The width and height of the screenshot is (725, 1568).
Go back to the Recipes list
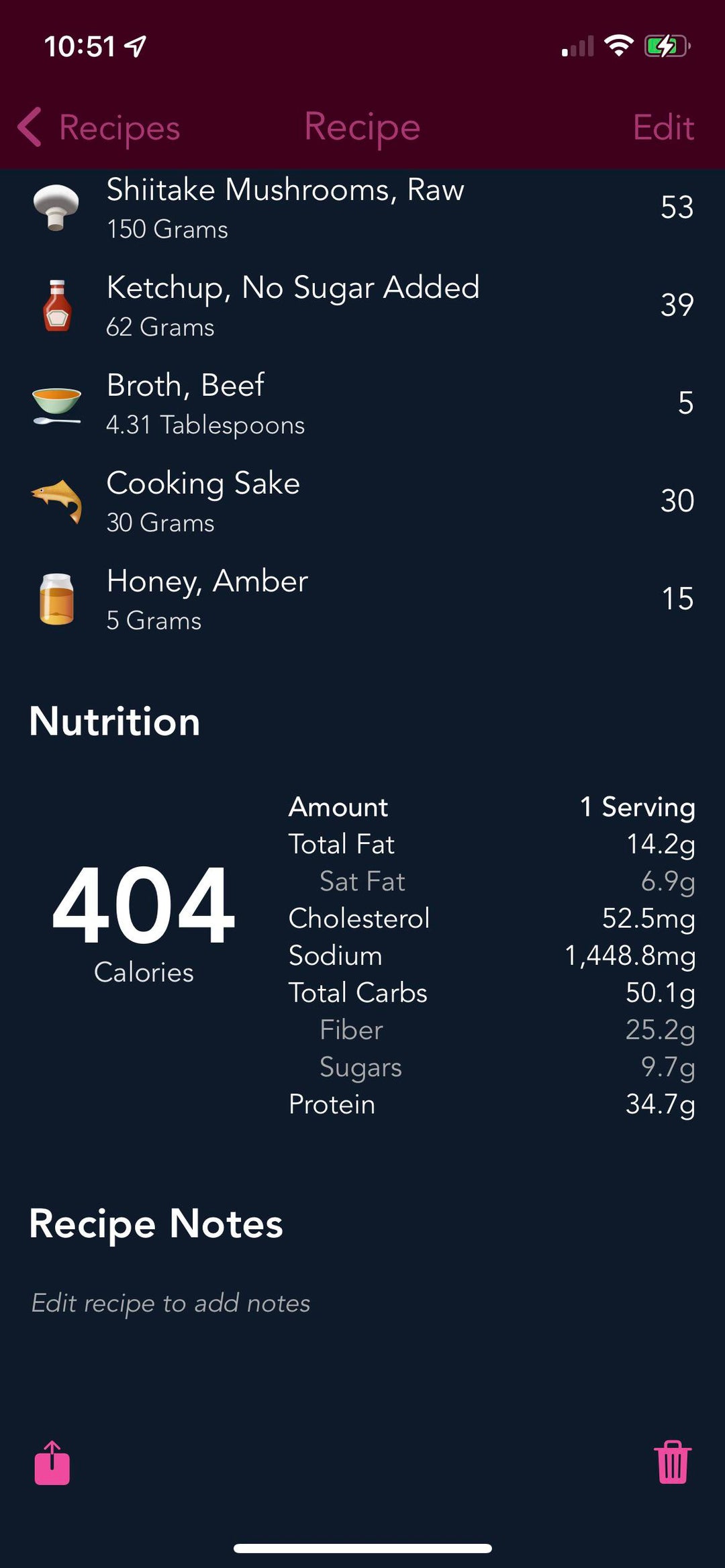(x=99, y=127)
